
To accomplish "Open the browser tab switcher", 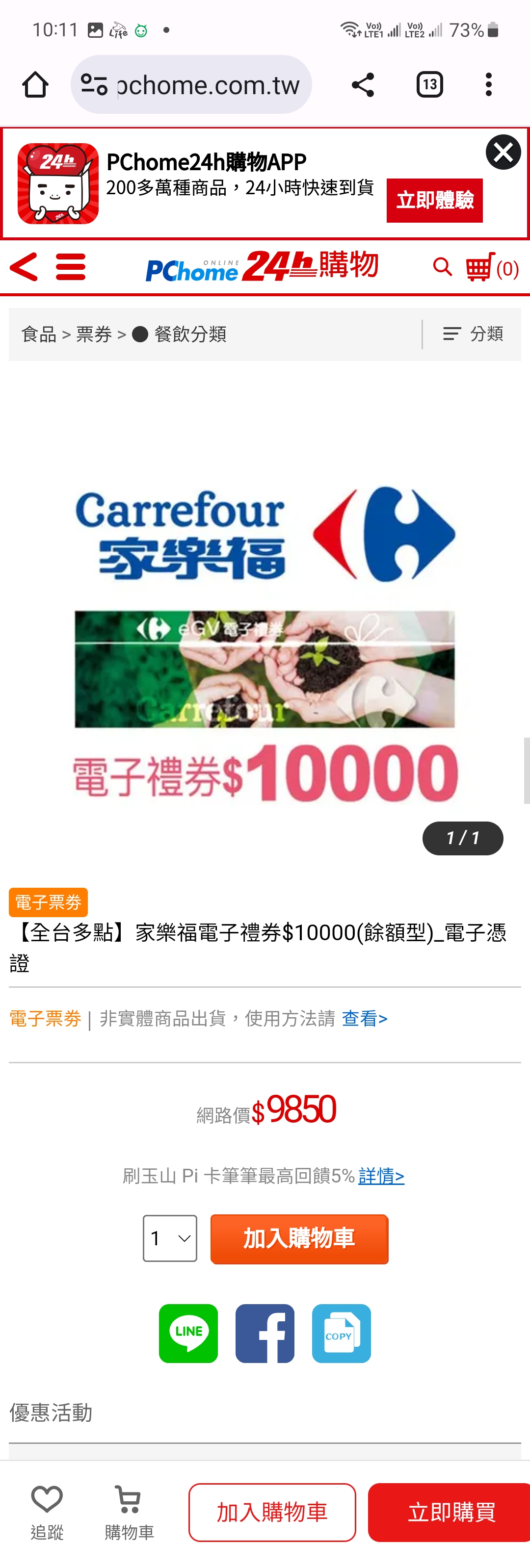I will (429, 85).
